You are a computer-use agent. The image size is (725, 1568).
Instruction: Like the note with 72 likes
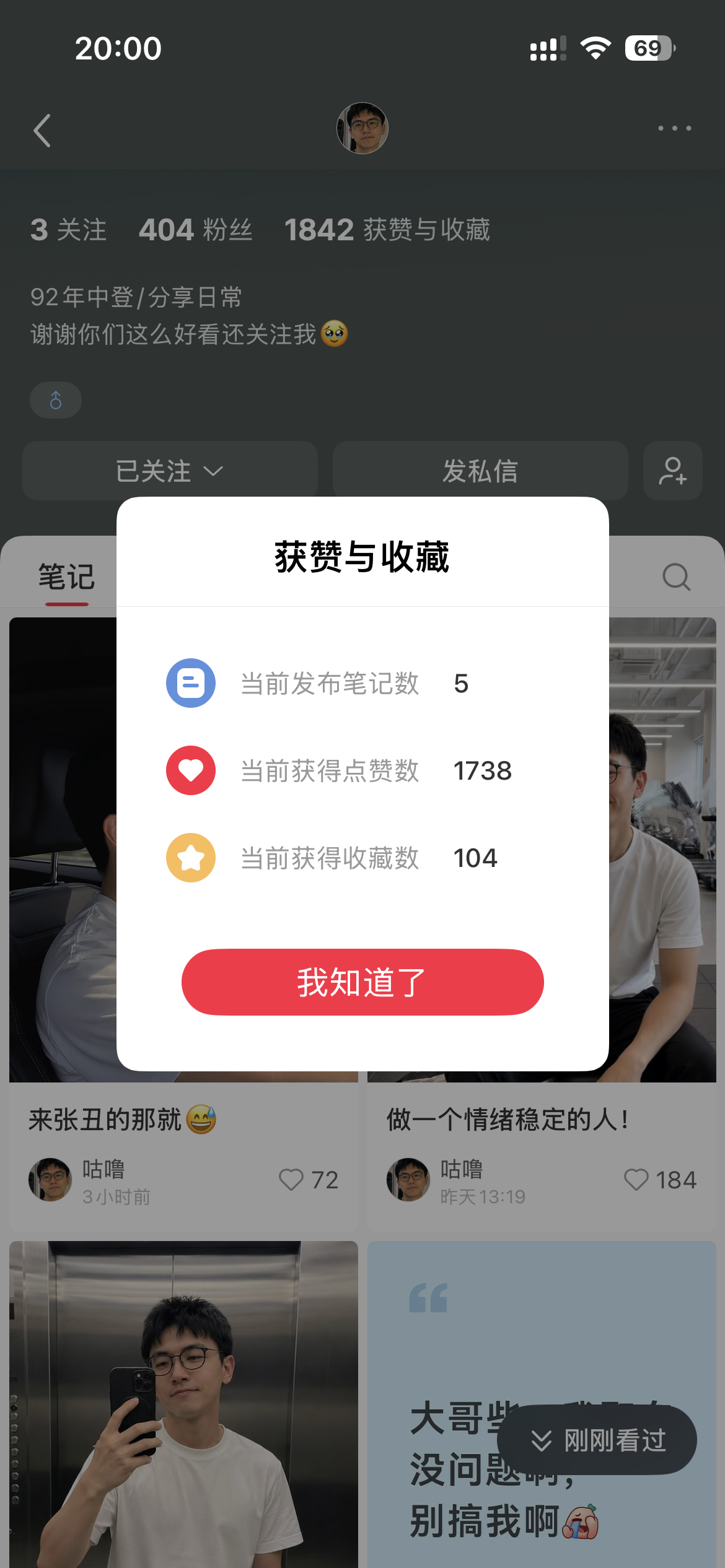308,1180
